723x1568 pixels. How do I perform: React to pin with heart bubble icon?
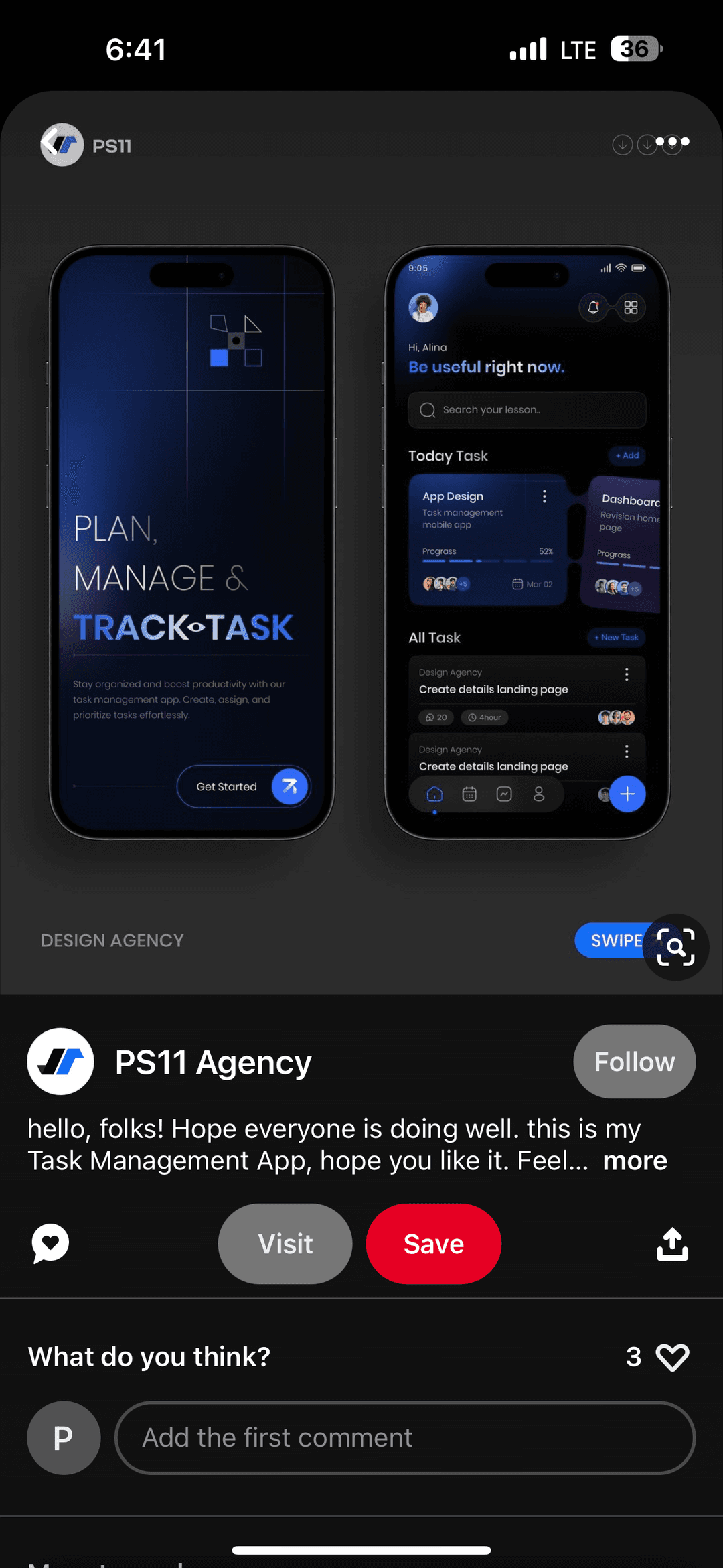[x=51, y=1244]
